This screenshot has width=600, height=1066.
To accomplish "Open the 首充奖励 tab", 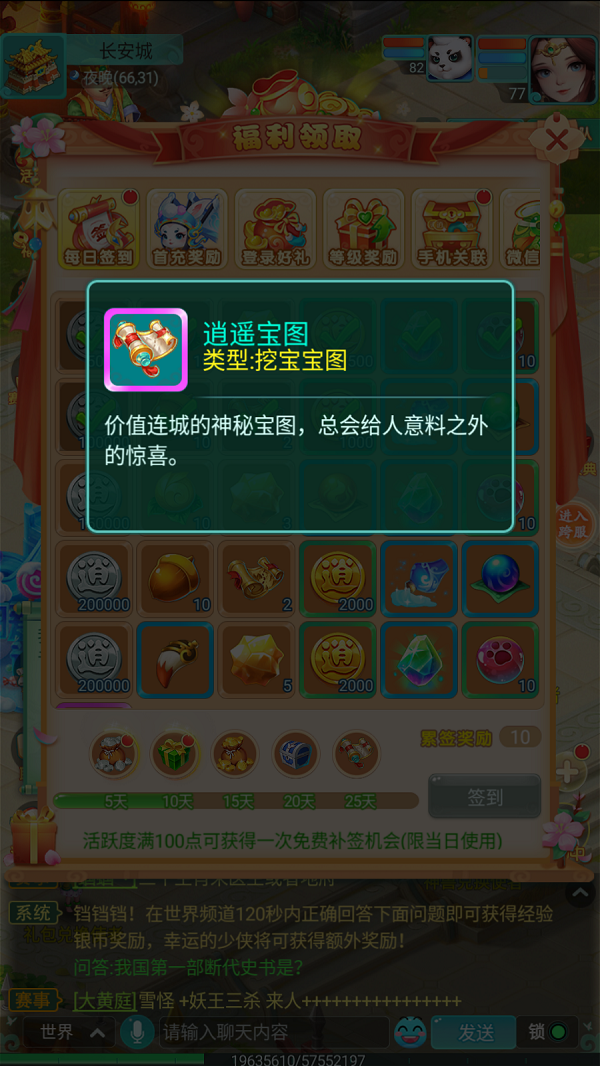I will (187, 229).
